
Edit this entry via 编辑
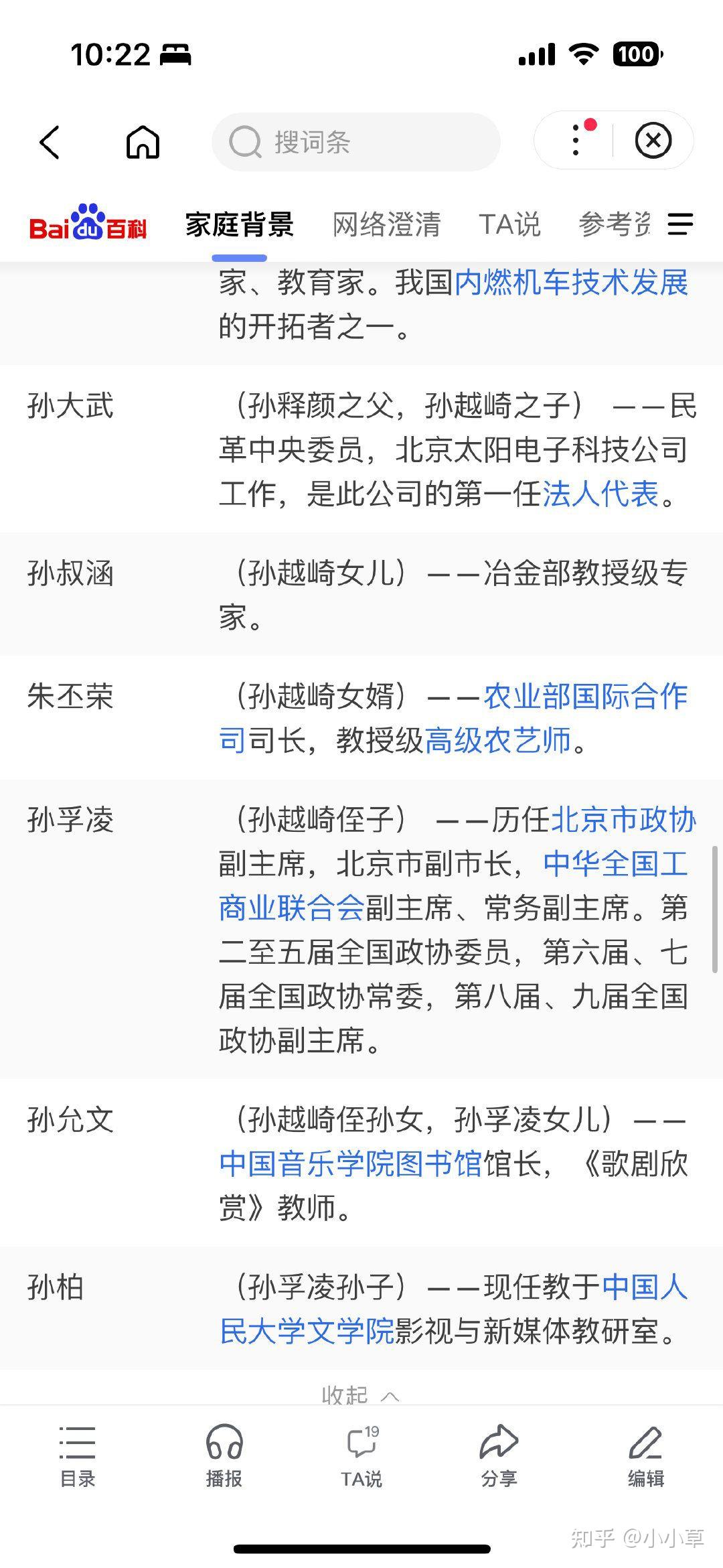(645, 1455)
